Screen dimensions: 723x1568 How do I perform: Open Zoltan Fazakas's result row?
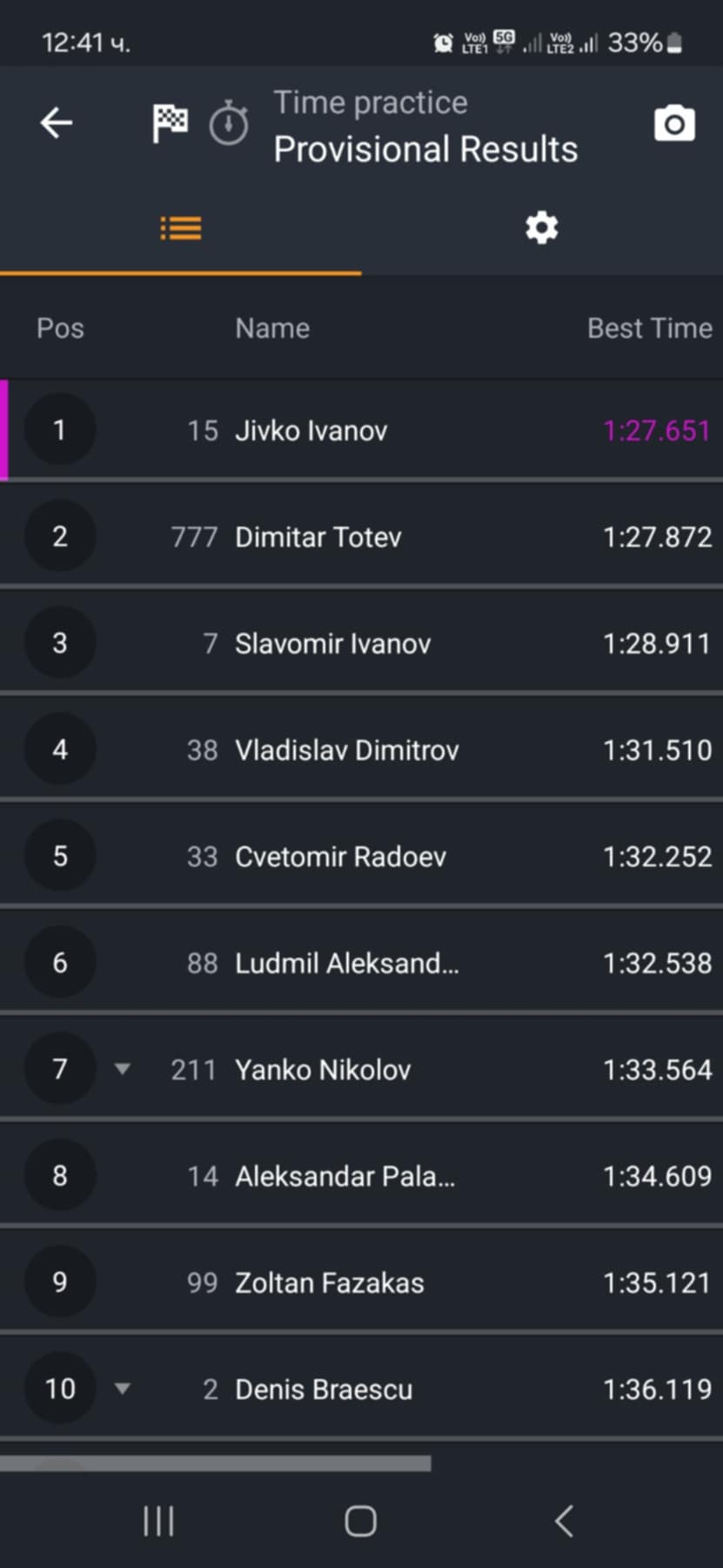click(x=361, y=1282)
